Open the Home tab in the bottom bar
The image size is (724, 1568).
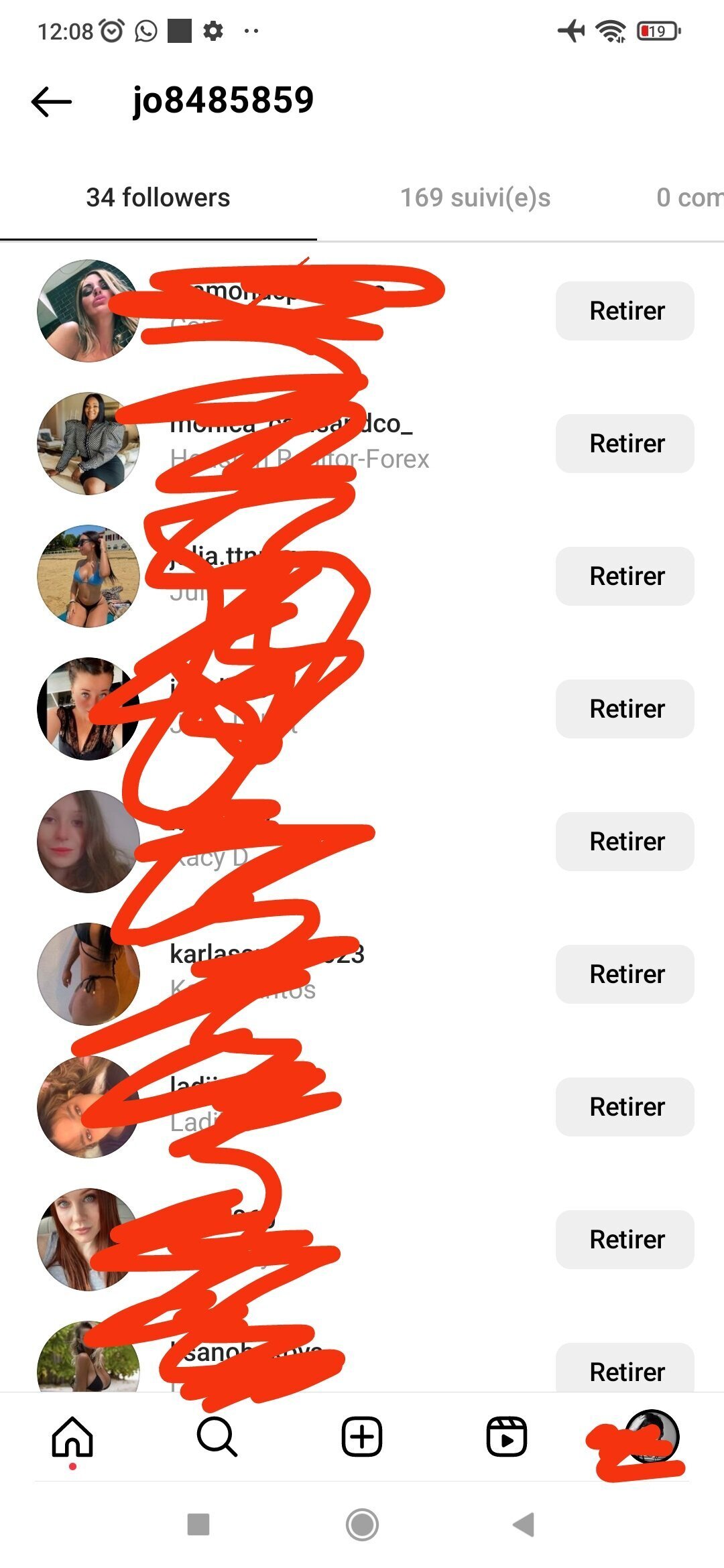[72, 1436]
